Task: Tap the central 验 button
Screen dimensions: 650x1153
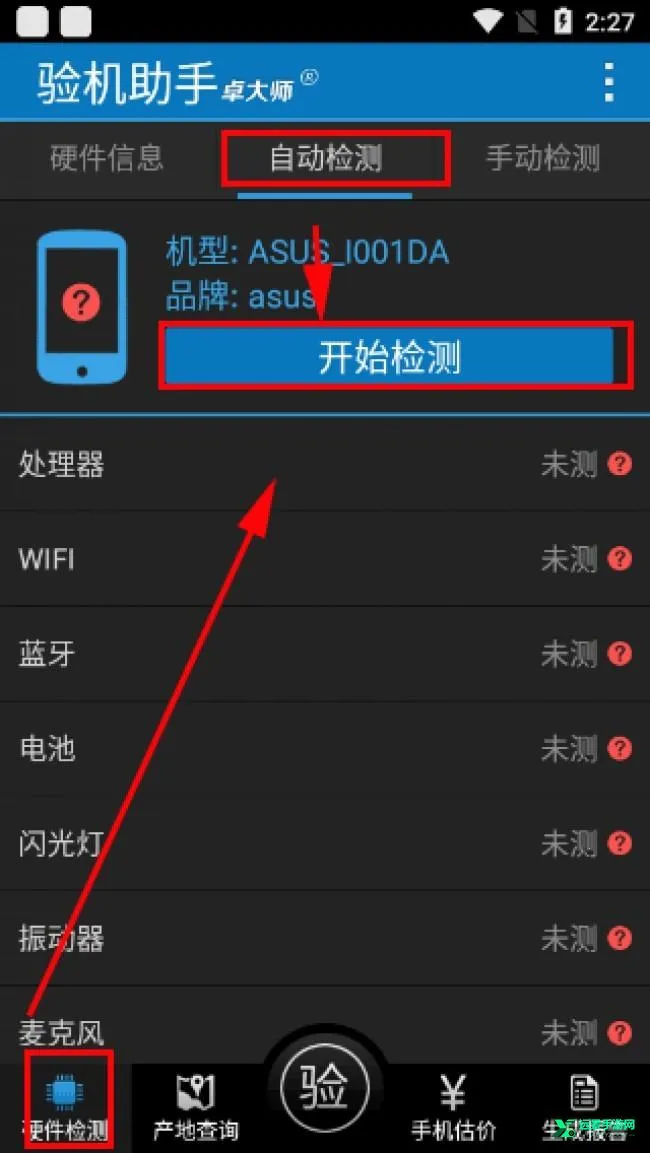Action: (x=325, y=1087)
